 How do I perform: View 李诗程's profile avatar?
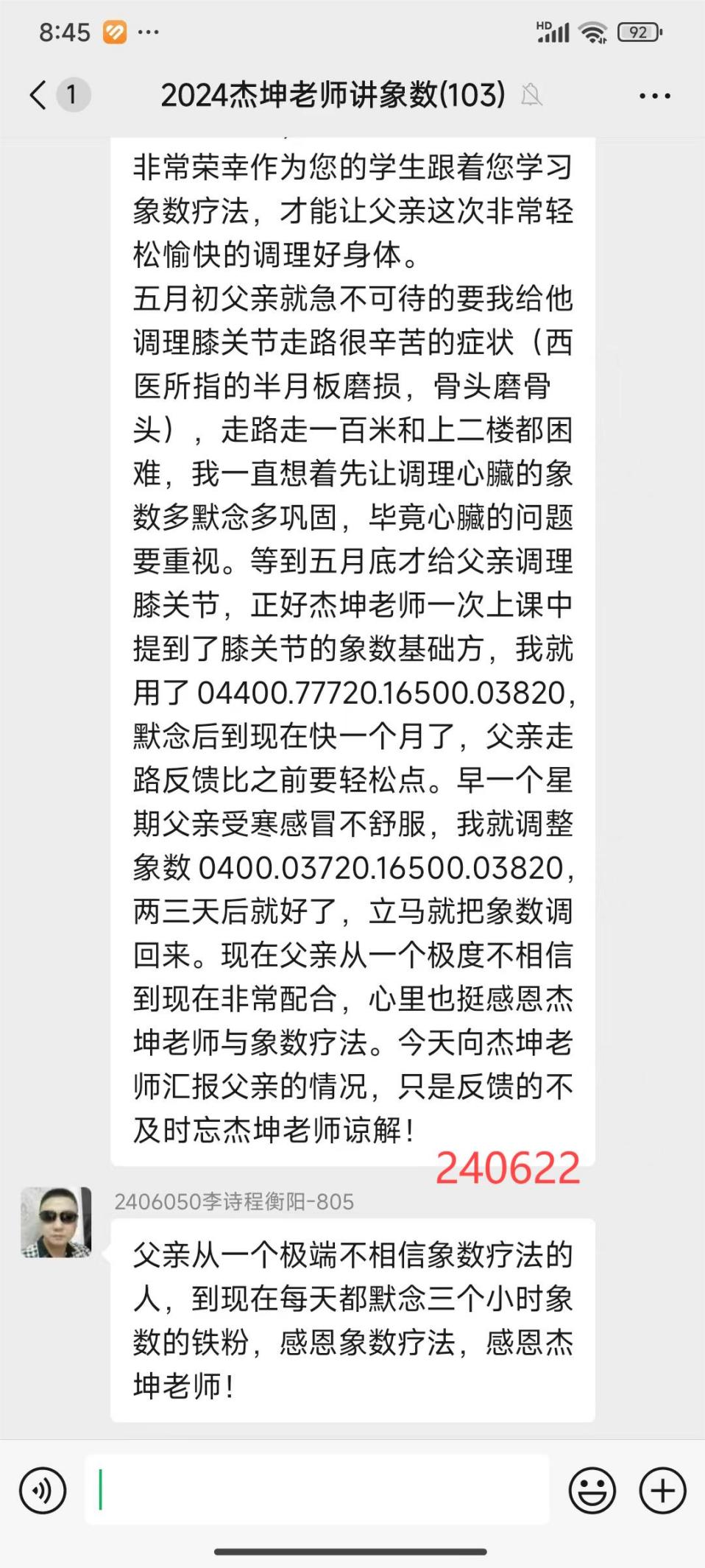coord(56,1222)
